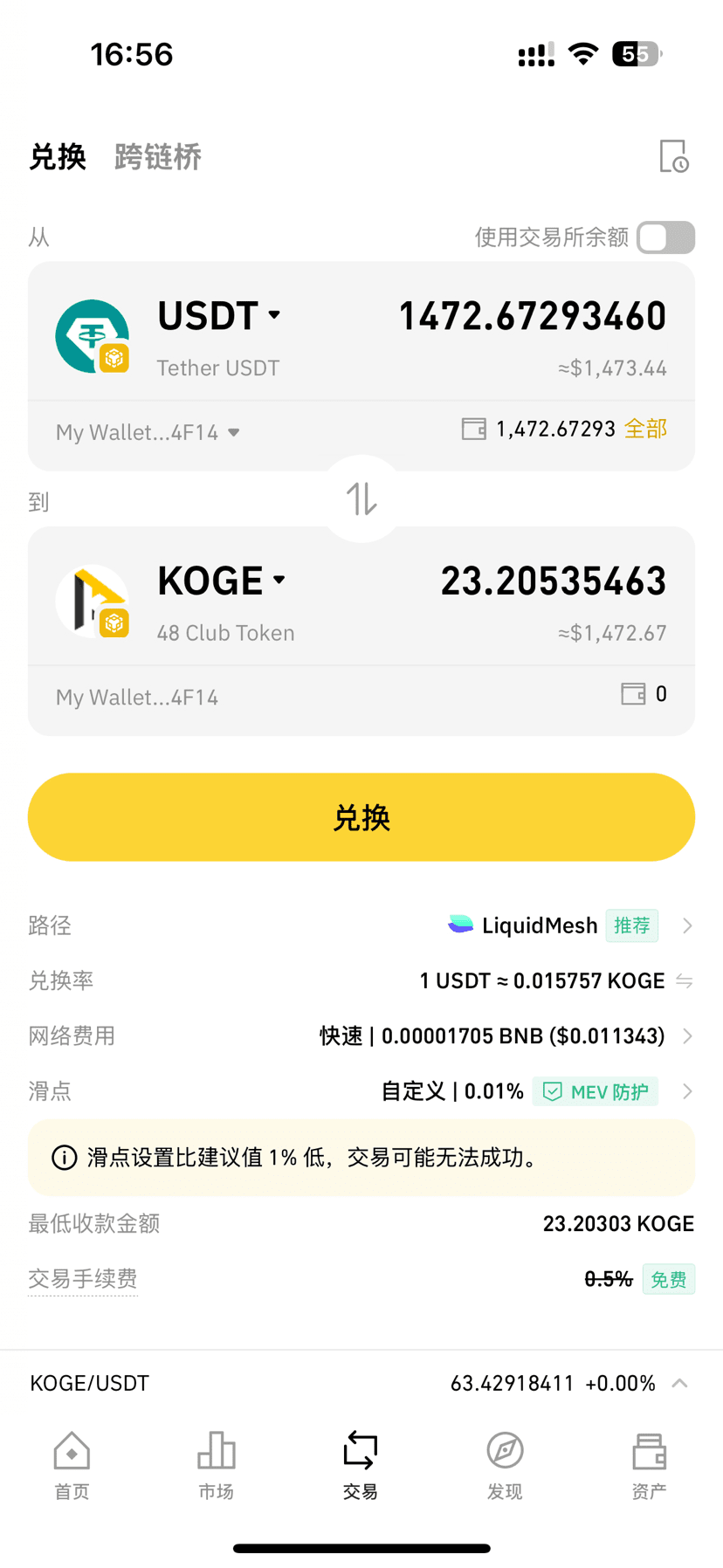The width and height of the screenshot is (723, 1568).
Task: Reverse the 兑换率 display direction
Action: pos(685,981)
